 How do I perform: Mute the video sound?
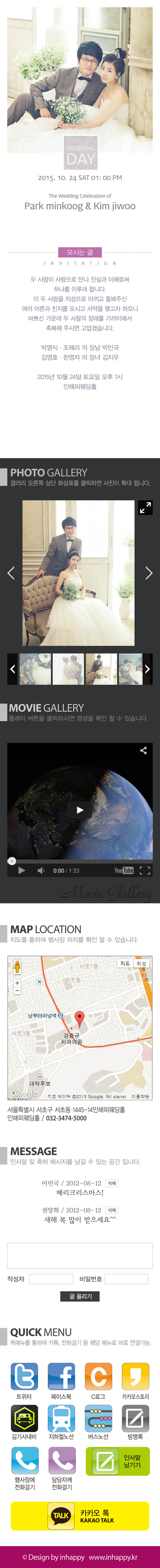click(x=41, y=870)
